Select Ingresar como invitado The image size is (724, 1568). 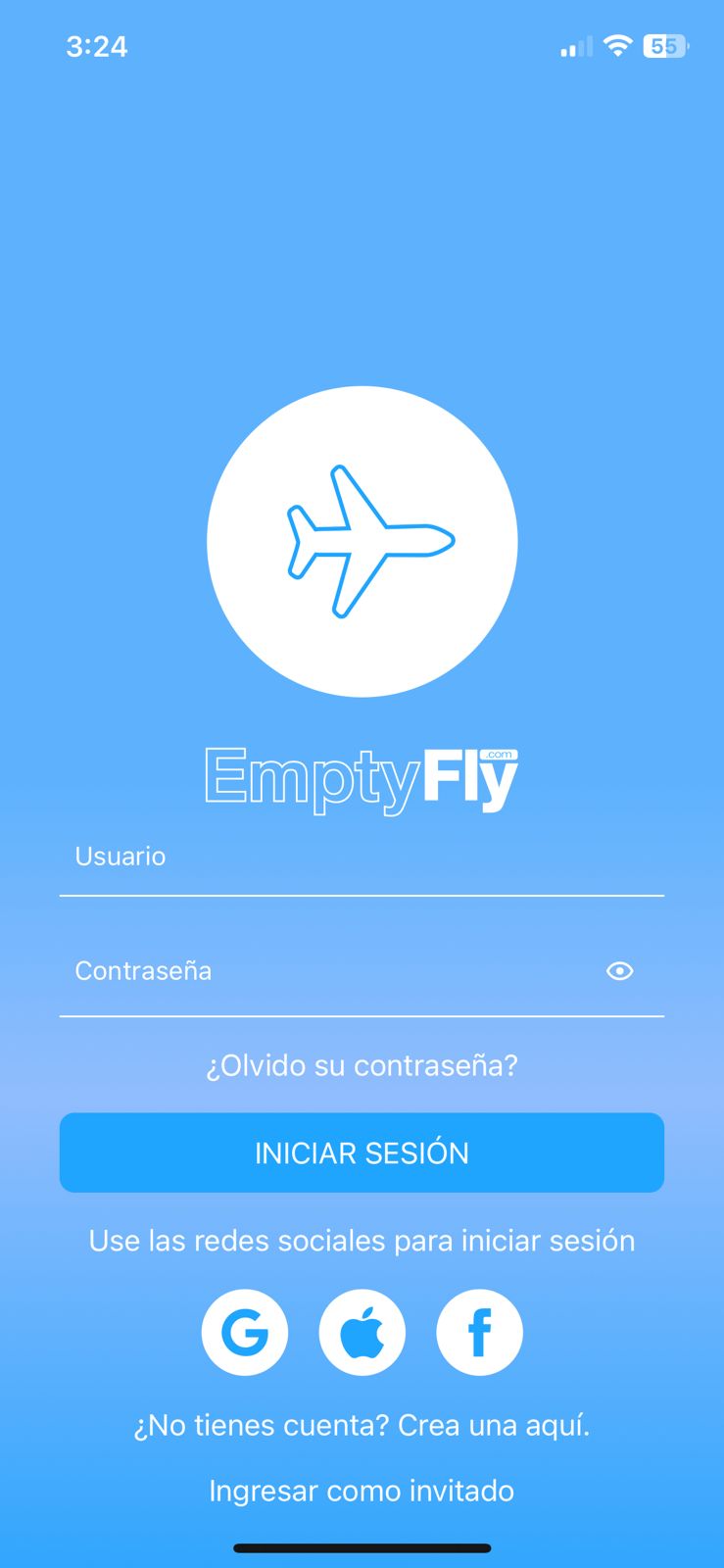point(362,1491)
